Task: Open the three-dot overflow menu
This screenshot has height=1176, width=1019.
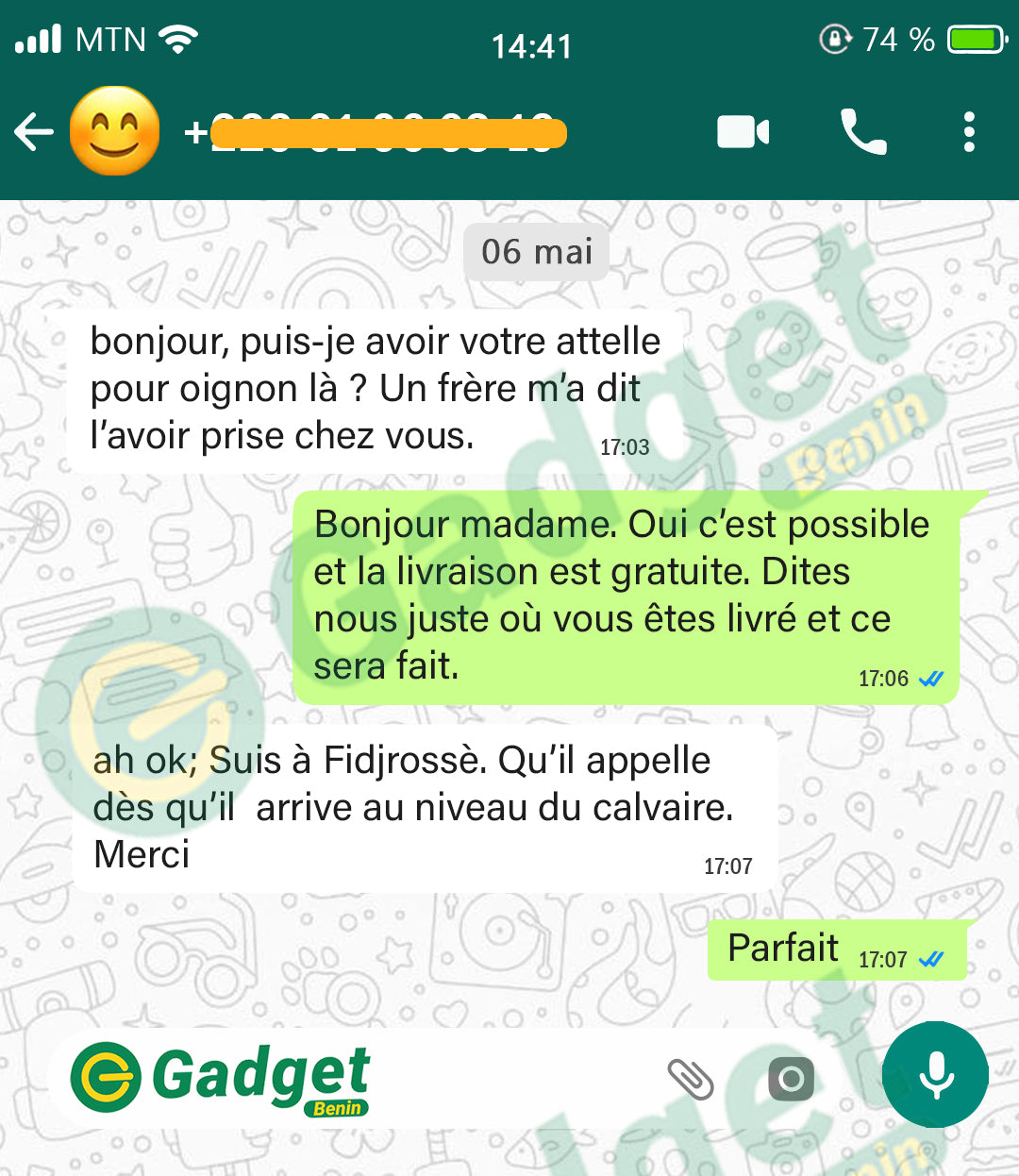Action: tap(968, 132)
